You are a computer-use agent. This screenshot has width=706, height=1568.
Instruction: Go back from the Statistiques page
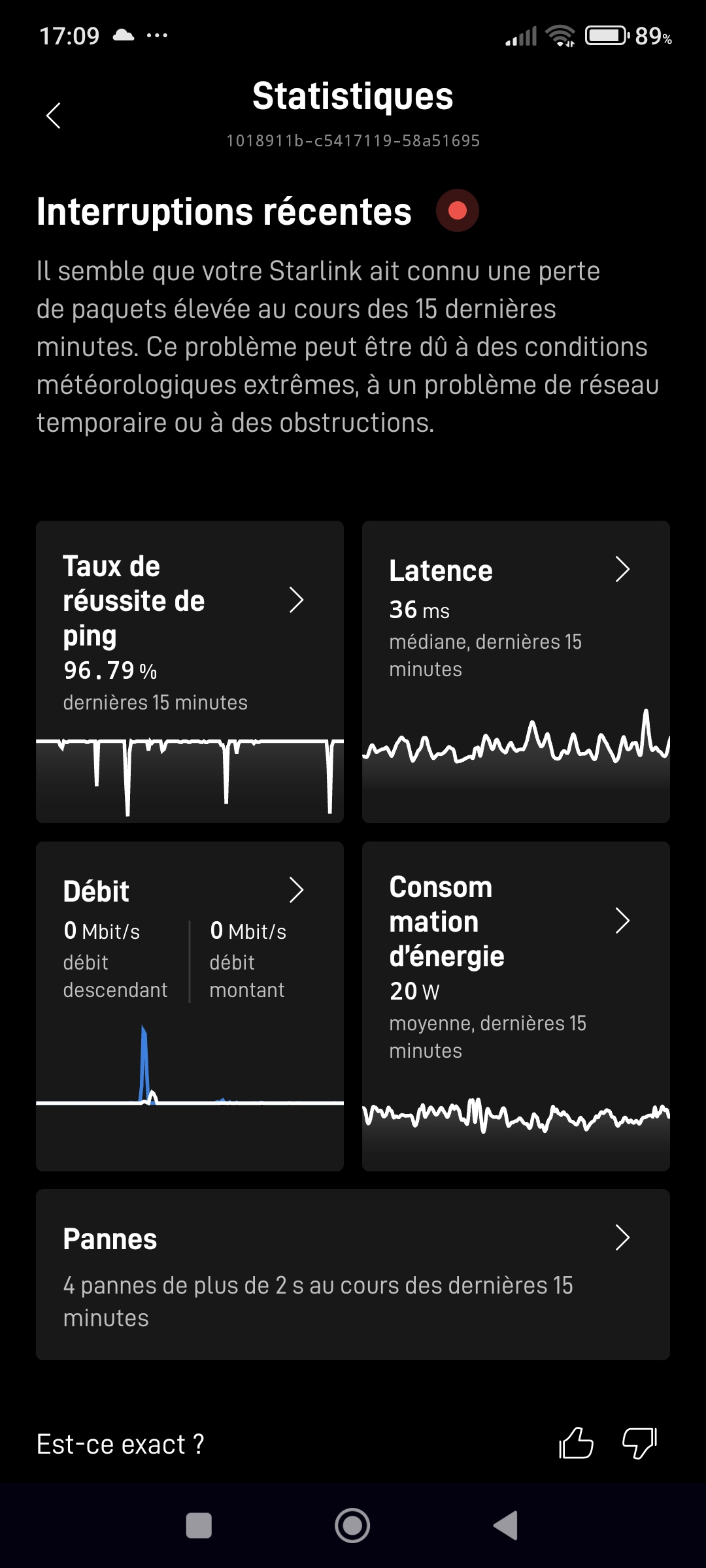pos(54,116)
